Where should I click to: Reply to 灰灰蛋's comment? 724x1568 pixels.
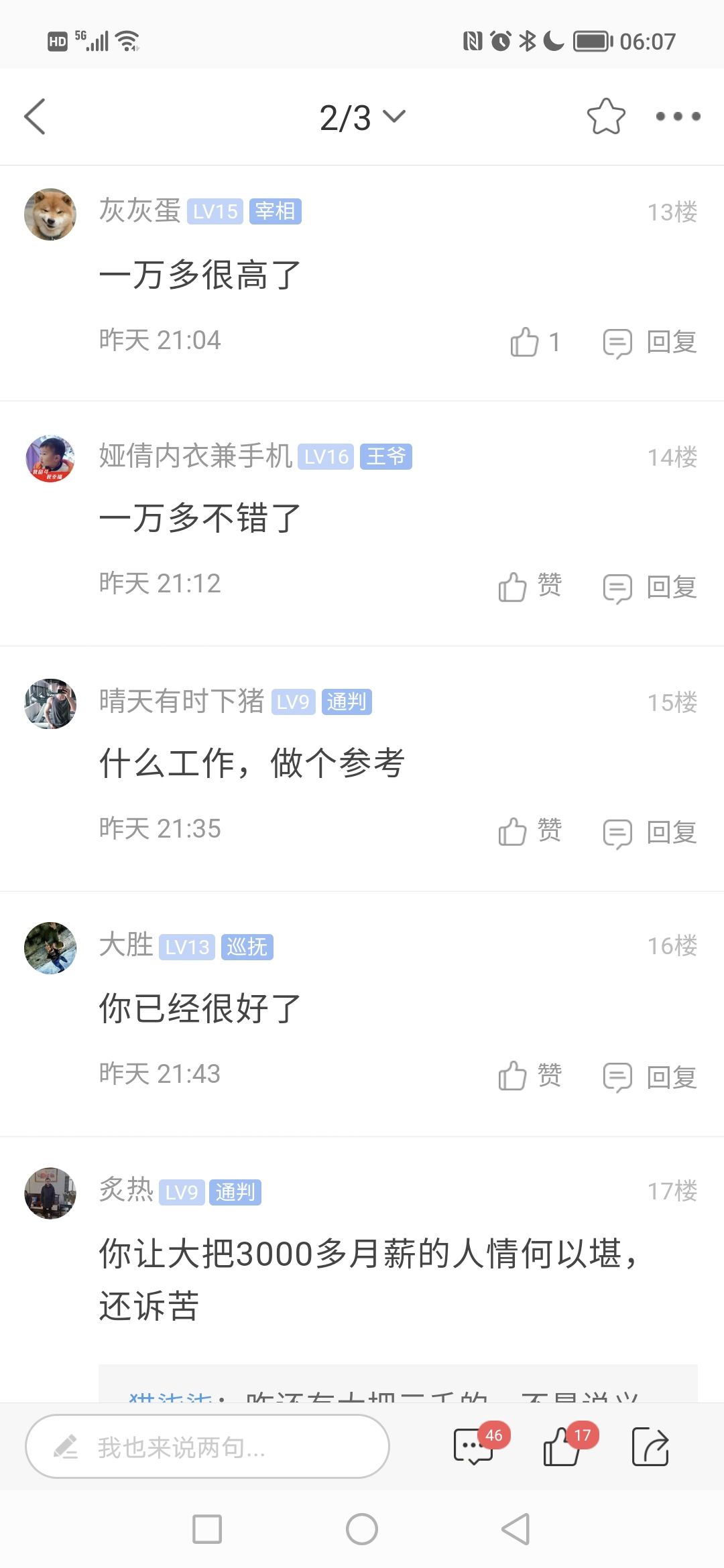pyautogui.click(x=650, y=342)
